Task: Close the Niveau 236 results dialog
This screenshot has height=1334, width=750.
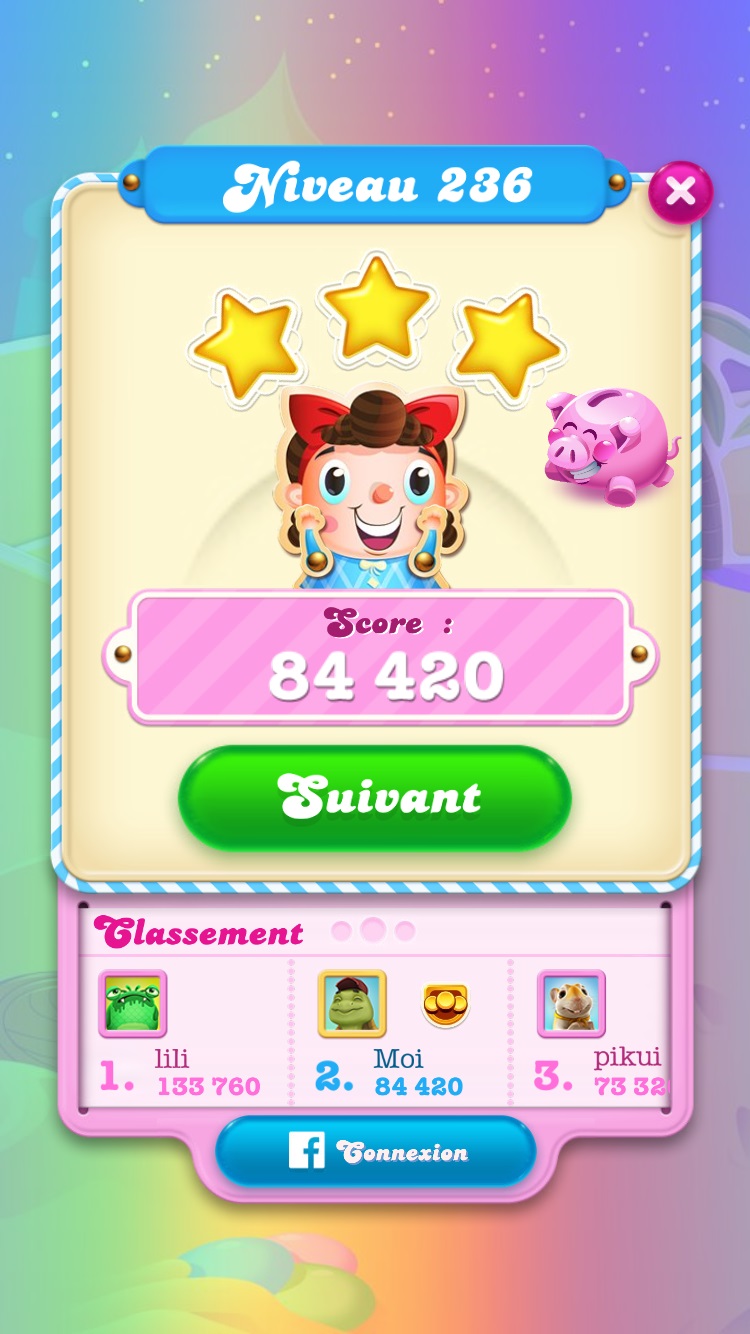Action: 681,191
